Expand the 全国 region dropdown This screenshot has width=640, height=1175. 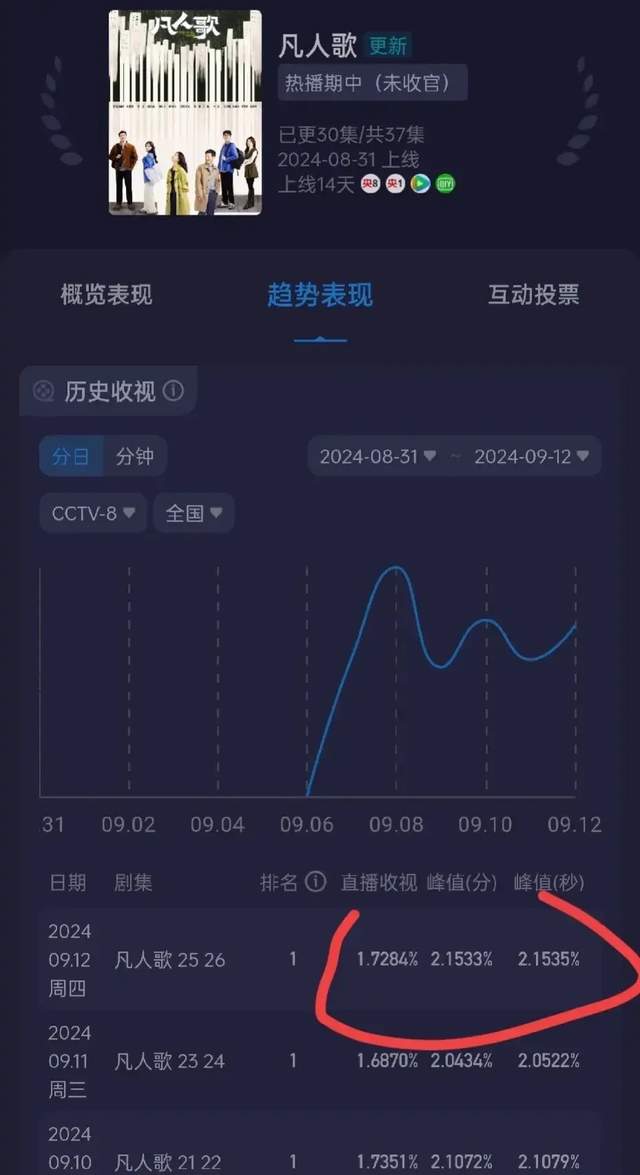(x=194, y=513)
